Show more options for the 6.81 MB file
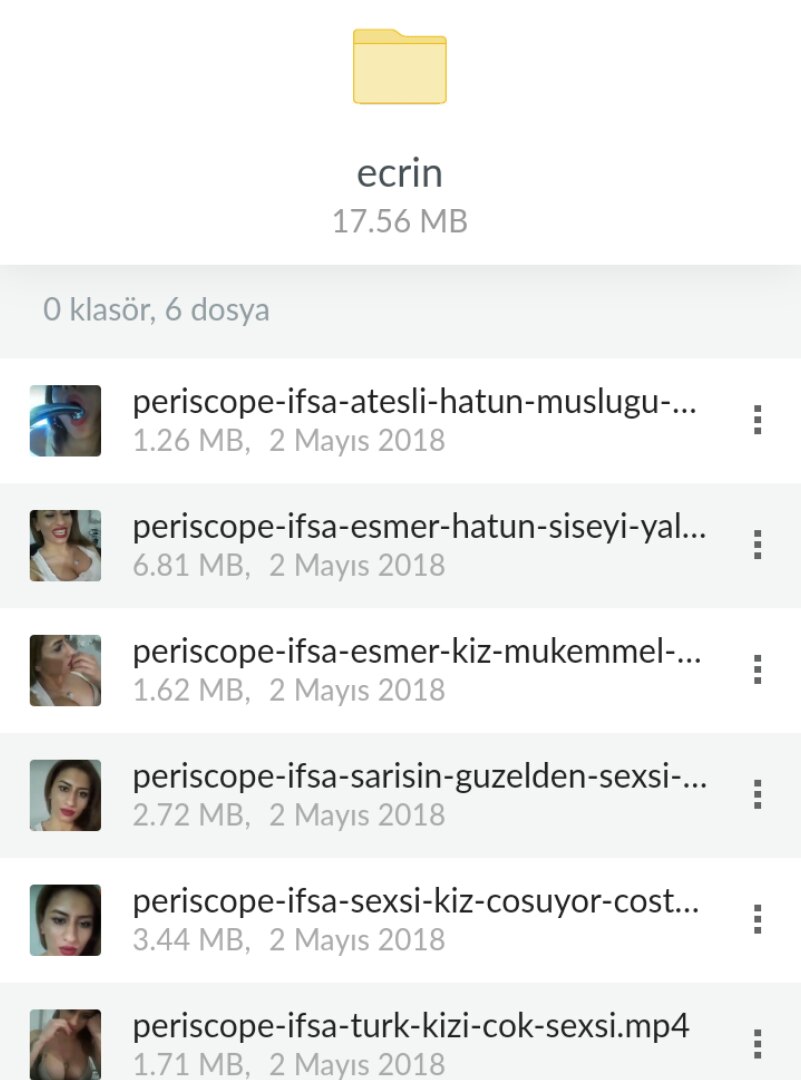The height and width of the screenshot is (1080, 801). [x=758, y=545]
